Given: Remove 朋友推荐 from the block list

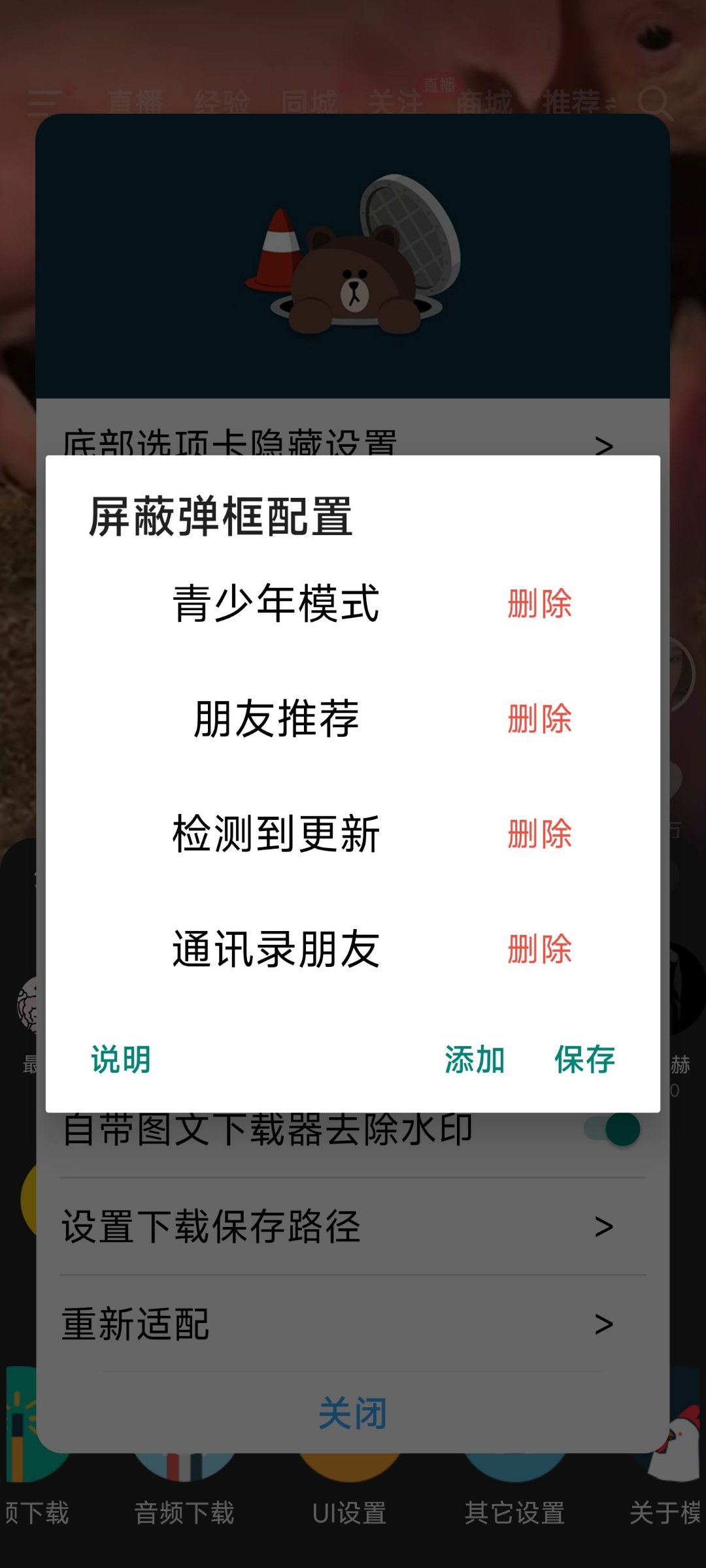Looking at the screenshot, I should pyautogui.click(x=539, y=719).
